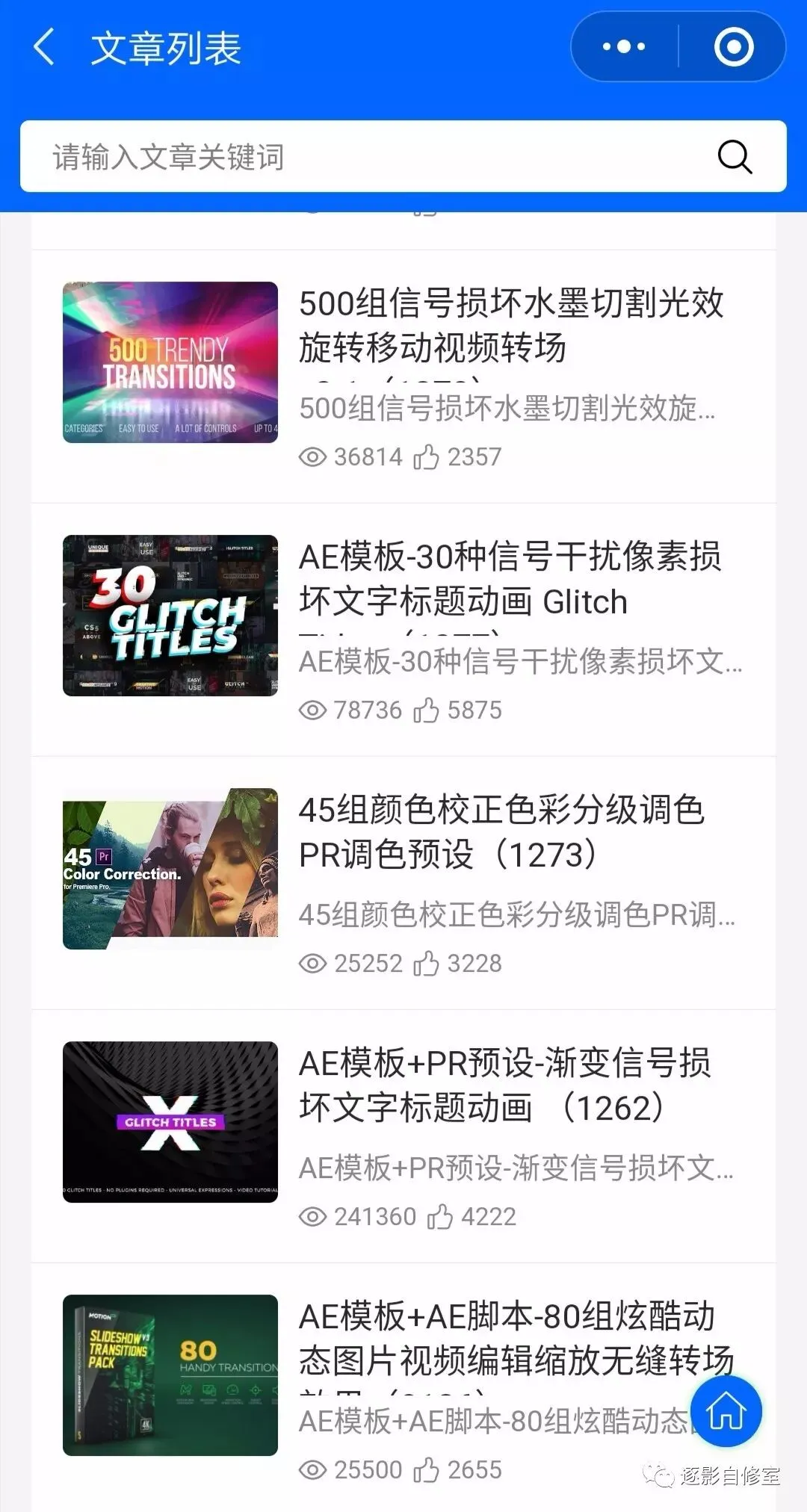Image resolution: width=807 pixels, height=1512 pixels.
Task: Close the mini program via the circle button
Action: pyautogui.click(x=733, y=47)
